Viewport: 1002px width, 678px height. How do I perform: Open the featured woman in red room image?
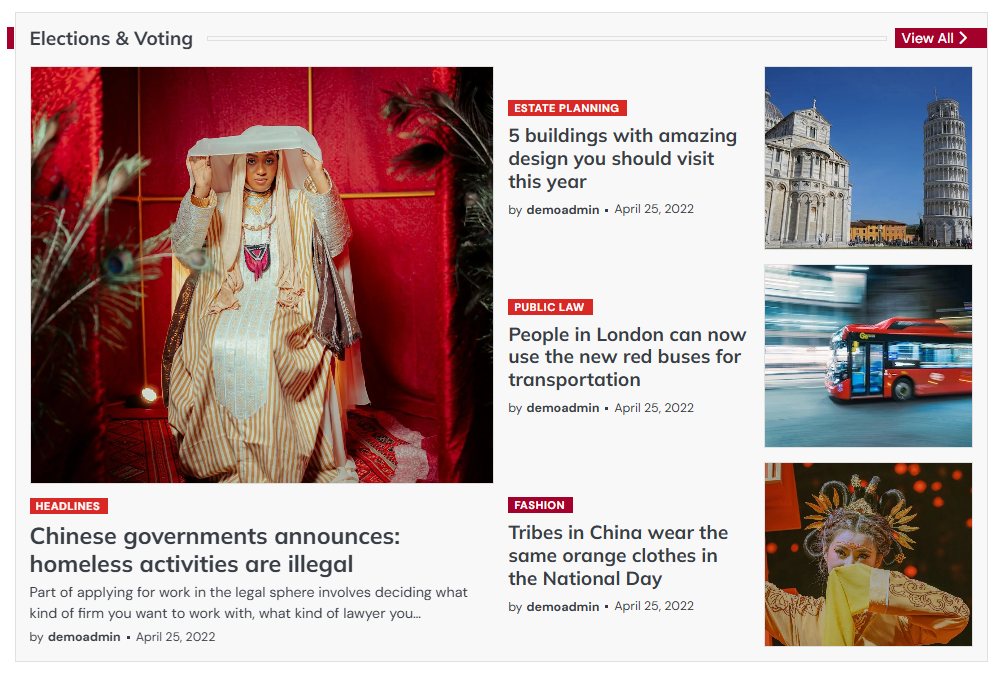pyautogui.click(x=262, y=275)
